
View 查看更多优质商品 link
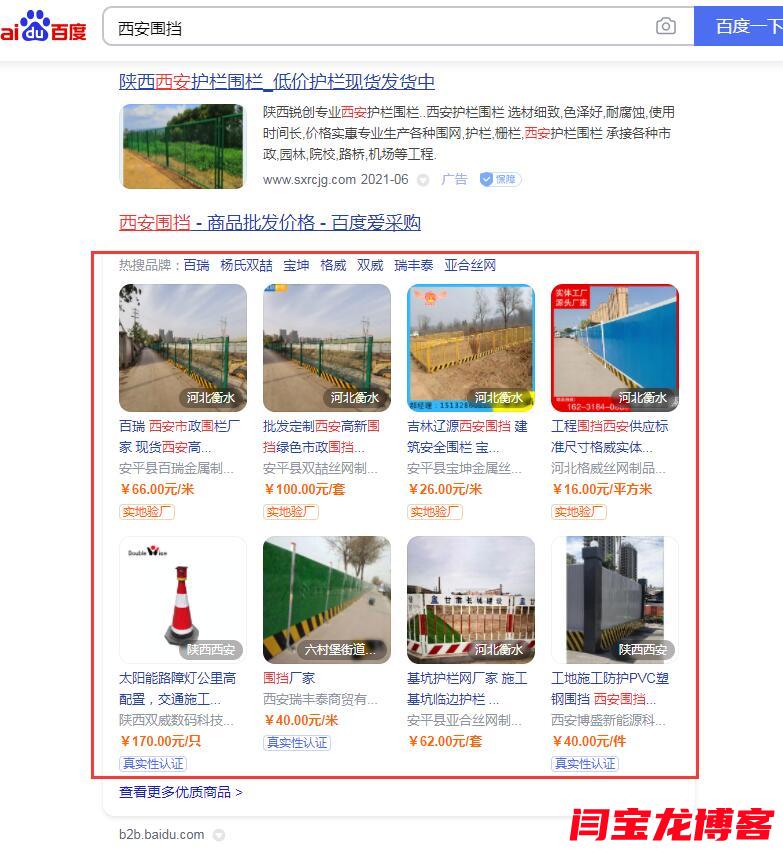click(181, 792)
